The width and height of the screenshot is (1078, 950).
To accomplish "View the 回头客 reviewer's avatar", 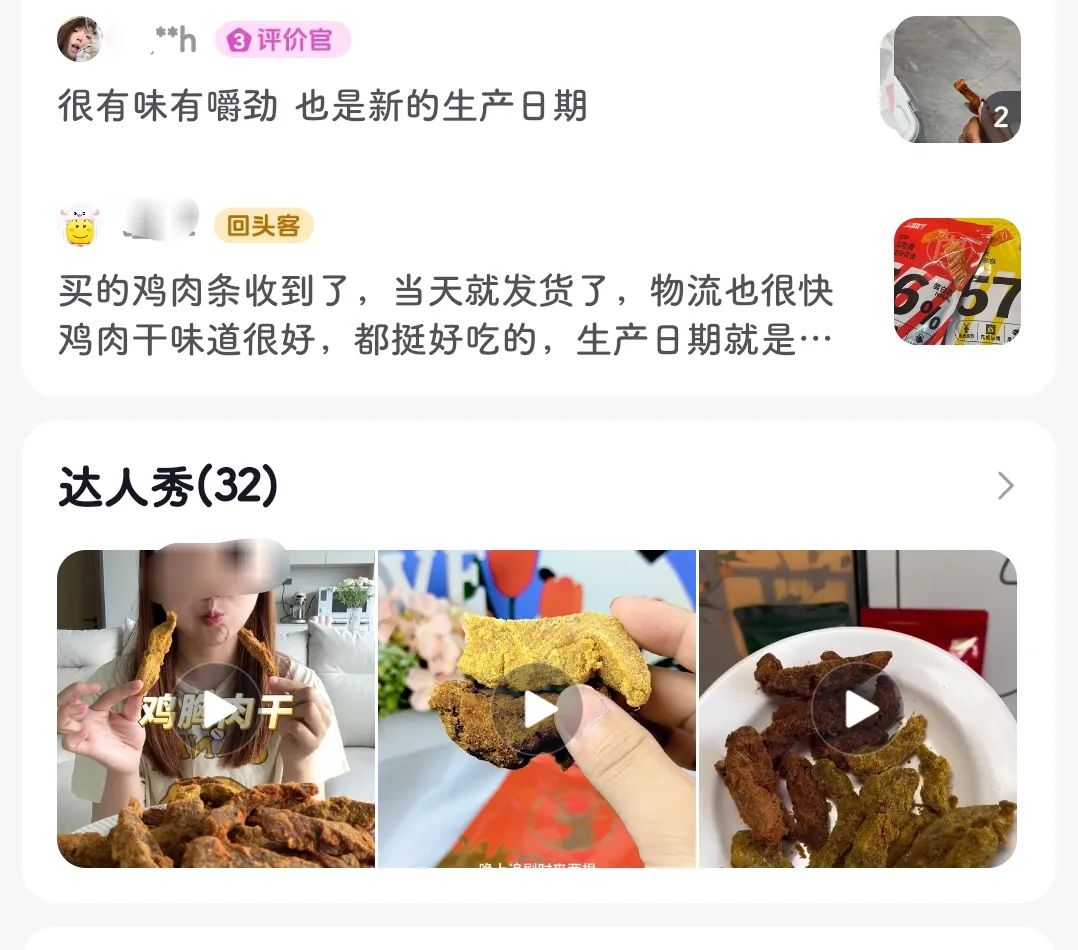I will pos(80,226).
